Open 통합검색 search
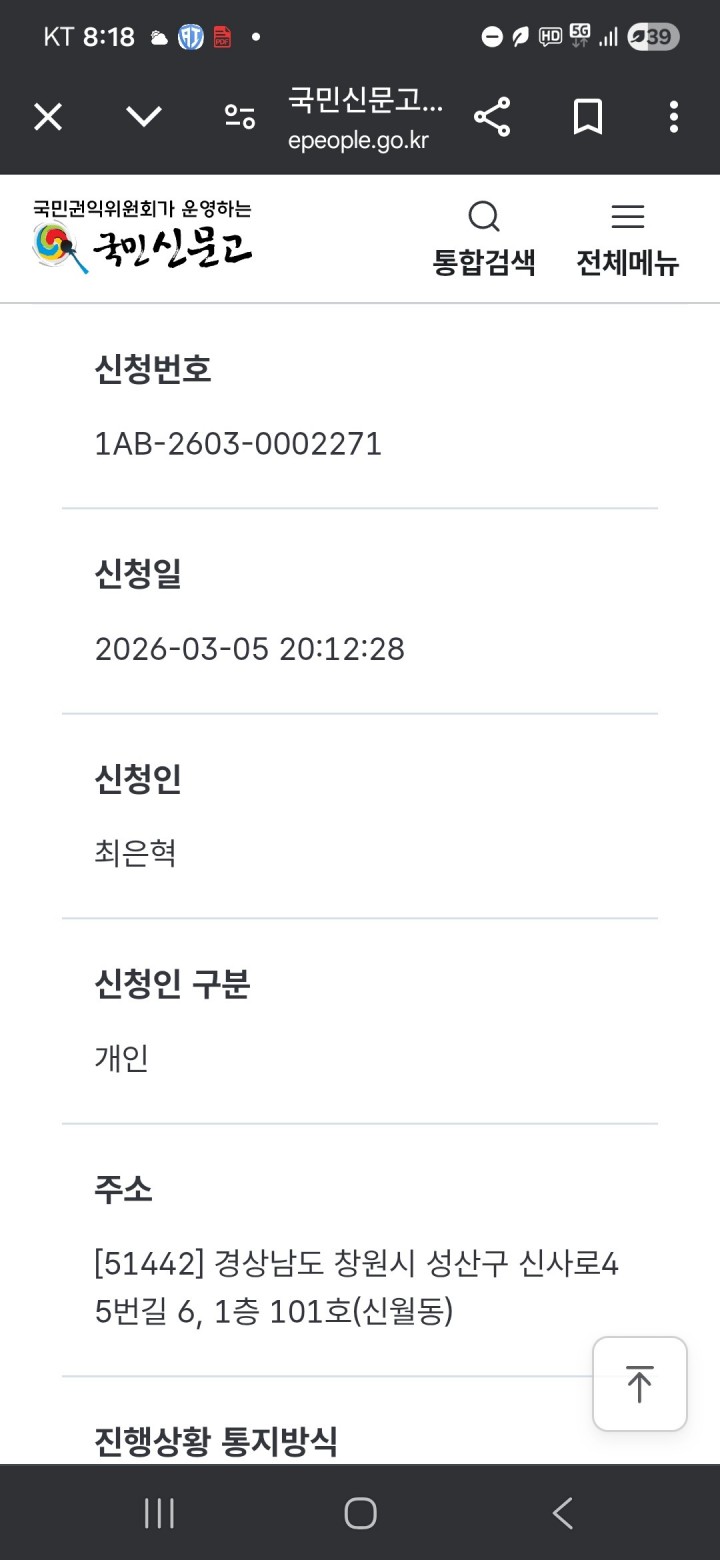The height and width of the screenshot is (1560, 720). [484, 239]
